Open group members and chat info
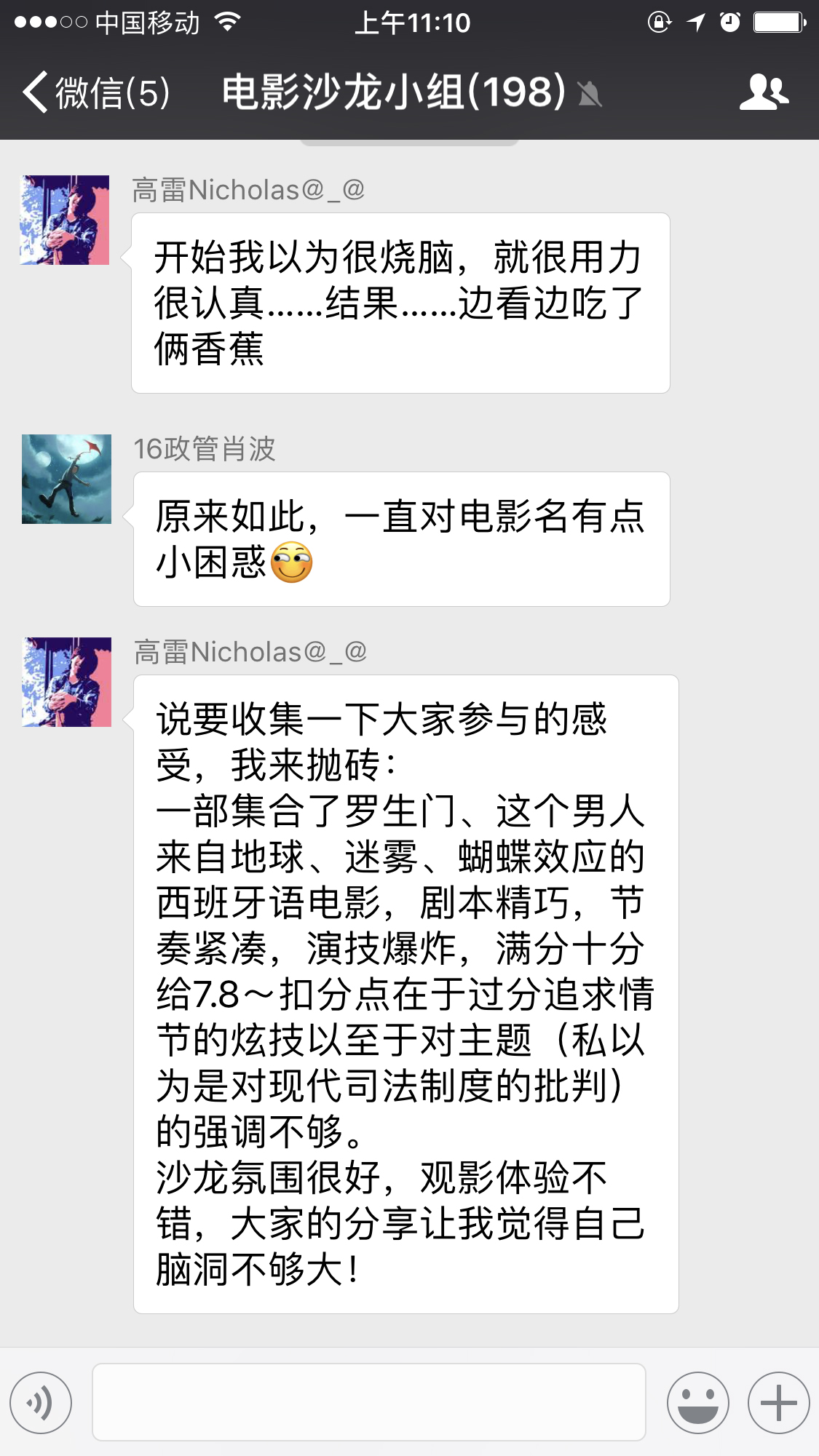The height and width of the screenshot is (1456, 819). coord(764,92)
